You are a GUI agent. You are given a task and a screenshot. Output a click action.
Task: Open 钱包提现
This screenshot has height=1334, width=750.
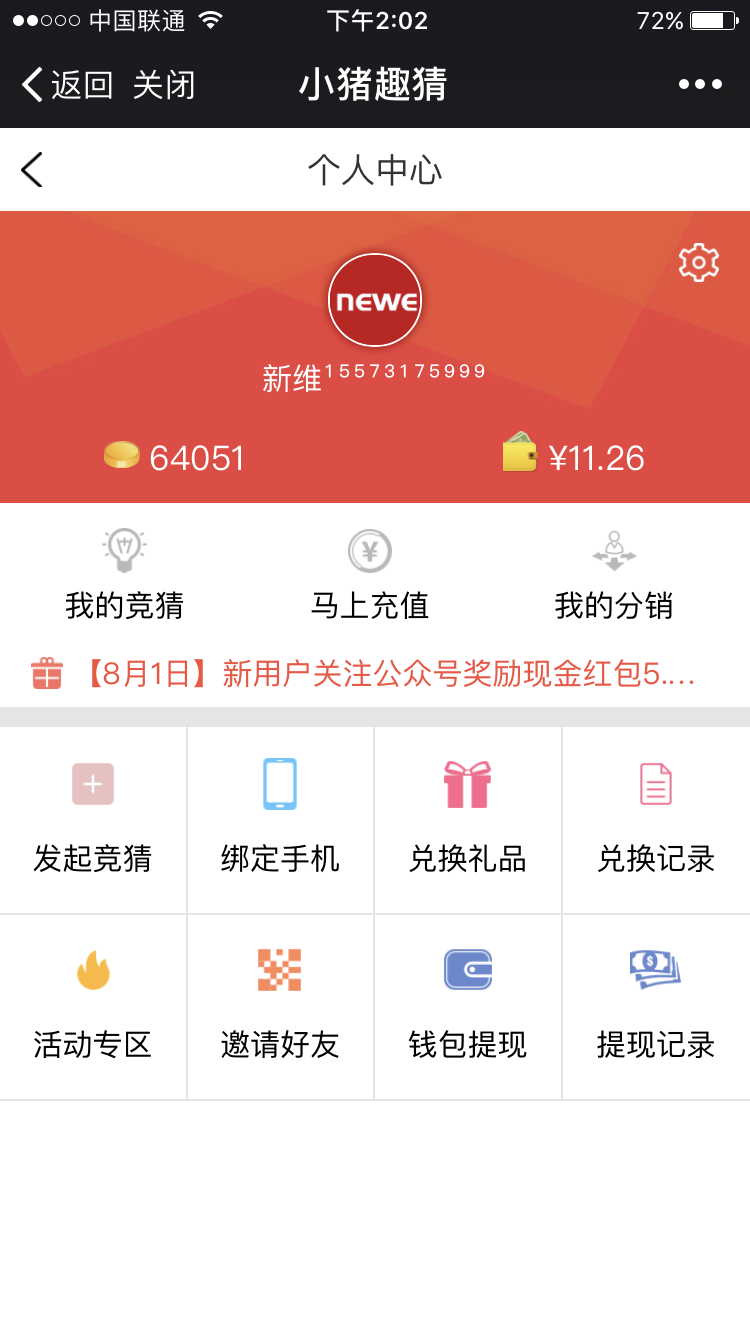tap(468, 1007)
